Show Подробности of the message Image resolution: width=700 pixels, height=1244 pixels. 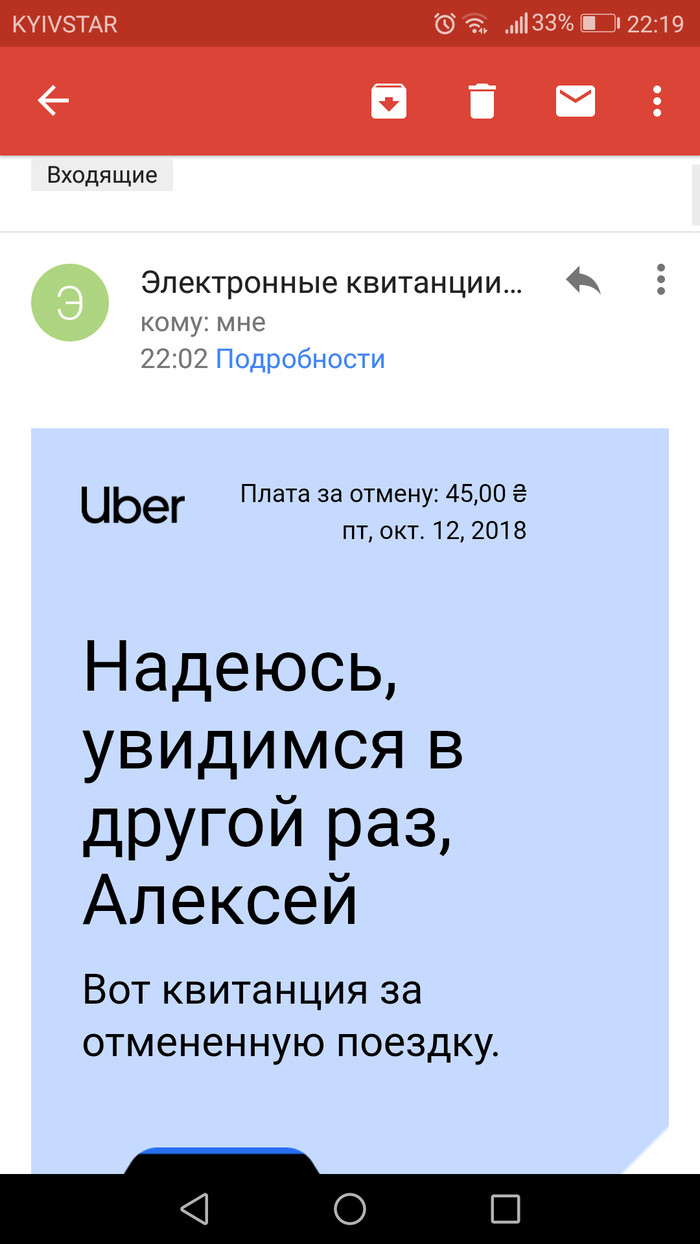(300, 359)
